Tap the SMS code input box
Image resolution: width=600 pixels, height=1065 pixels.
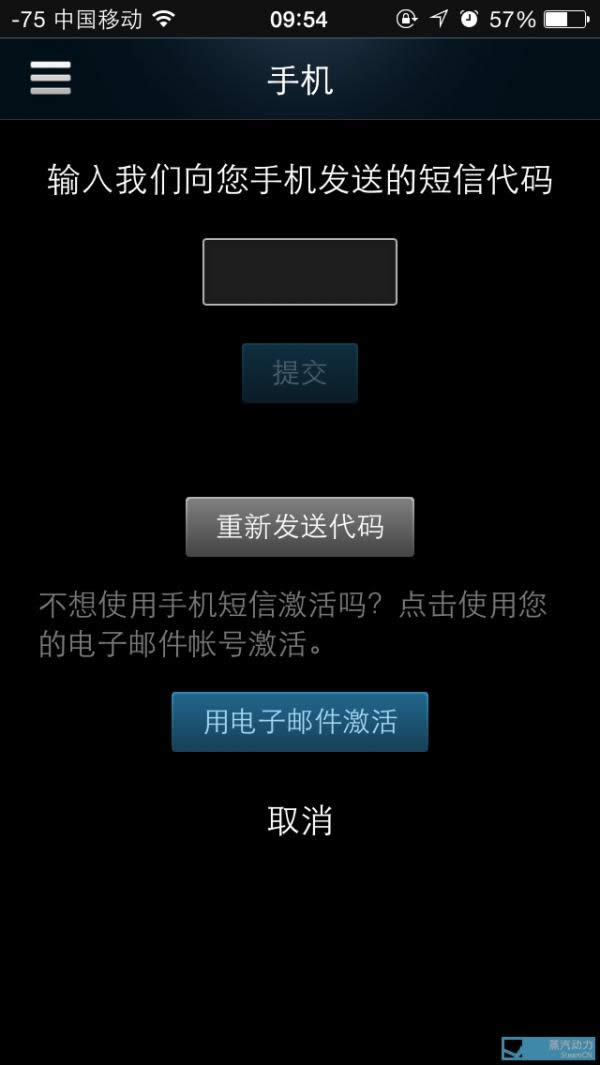300,272
